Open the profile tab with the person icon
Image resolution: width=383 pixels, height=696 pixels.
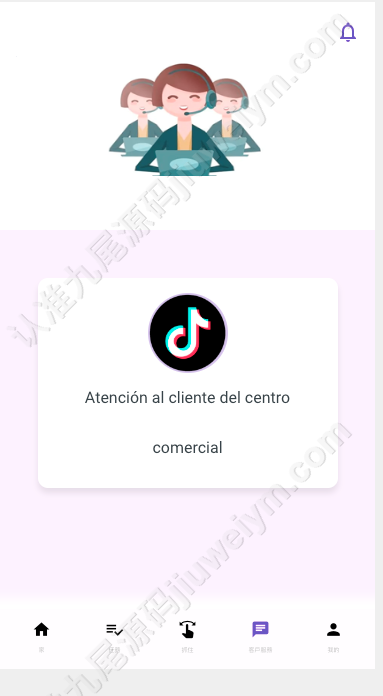click(333, 636)
